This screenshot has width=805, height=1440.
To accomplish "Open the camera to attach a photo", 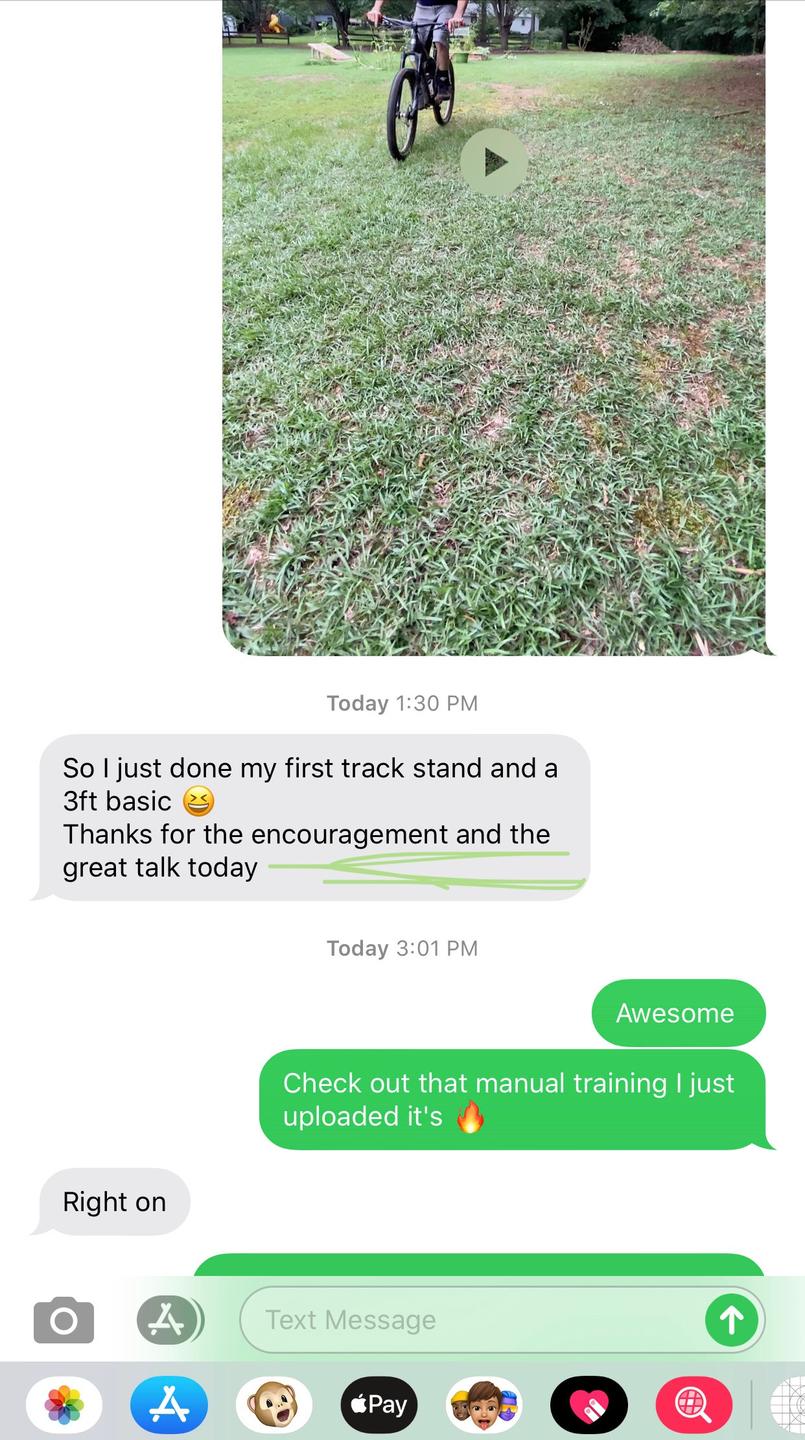I will coord(64,1320).
